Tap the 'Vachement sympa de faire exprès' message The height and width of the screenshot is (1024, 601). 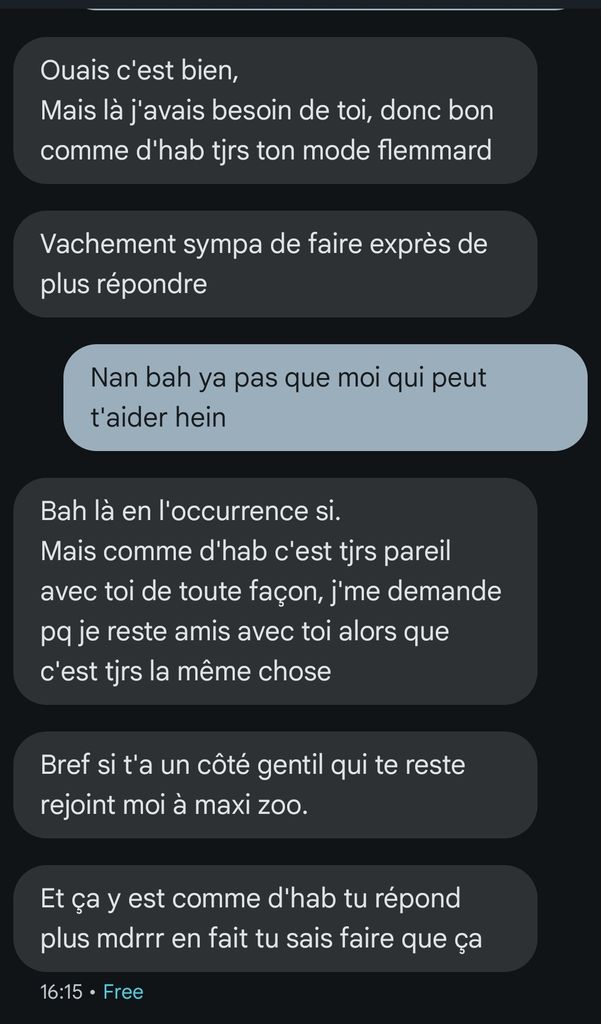(x=275, y=263)
